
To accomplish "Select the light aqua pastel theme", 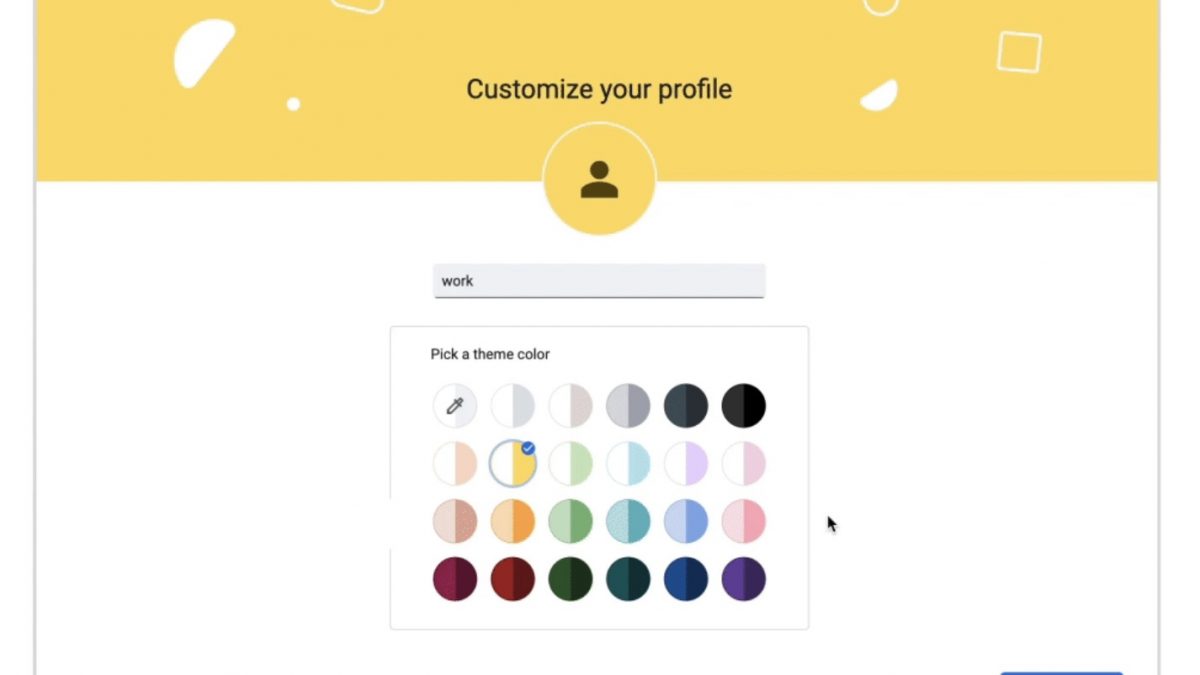I will click(628, 464).
